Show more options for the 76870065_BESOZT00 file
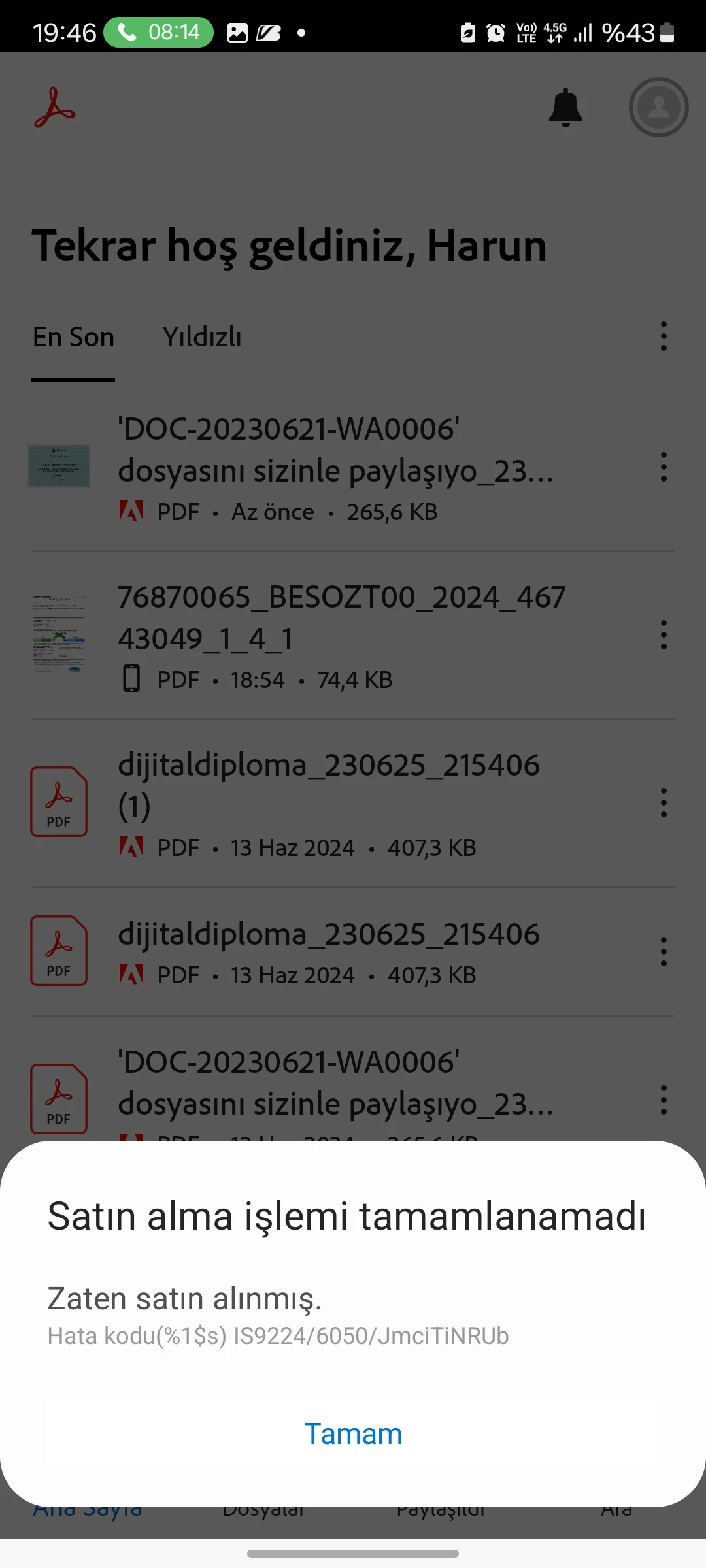Image resolution: width=706 pixels, height=1568 pixels. tap(664, 635)
